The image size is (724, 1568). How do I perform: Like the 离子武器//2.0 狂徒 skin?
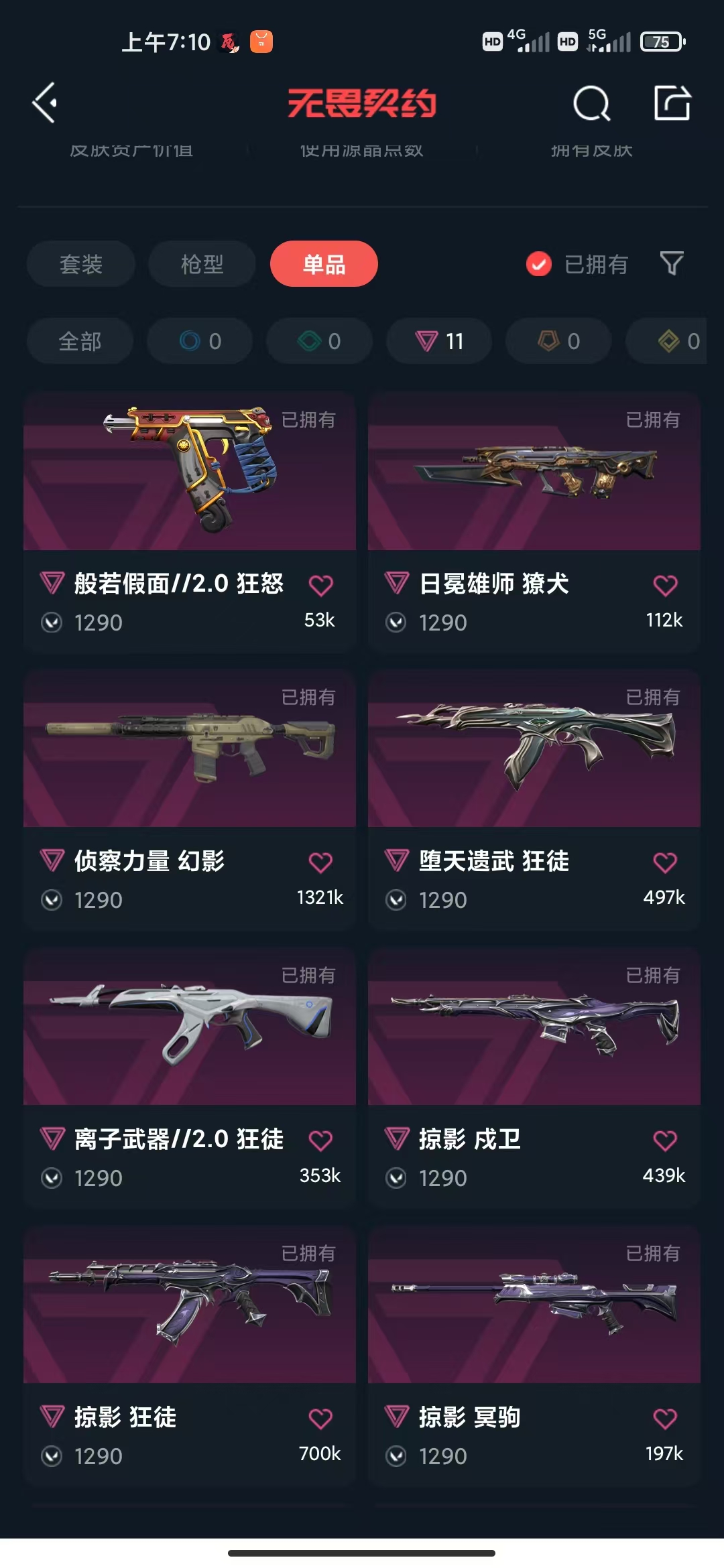pos(320,1140)
